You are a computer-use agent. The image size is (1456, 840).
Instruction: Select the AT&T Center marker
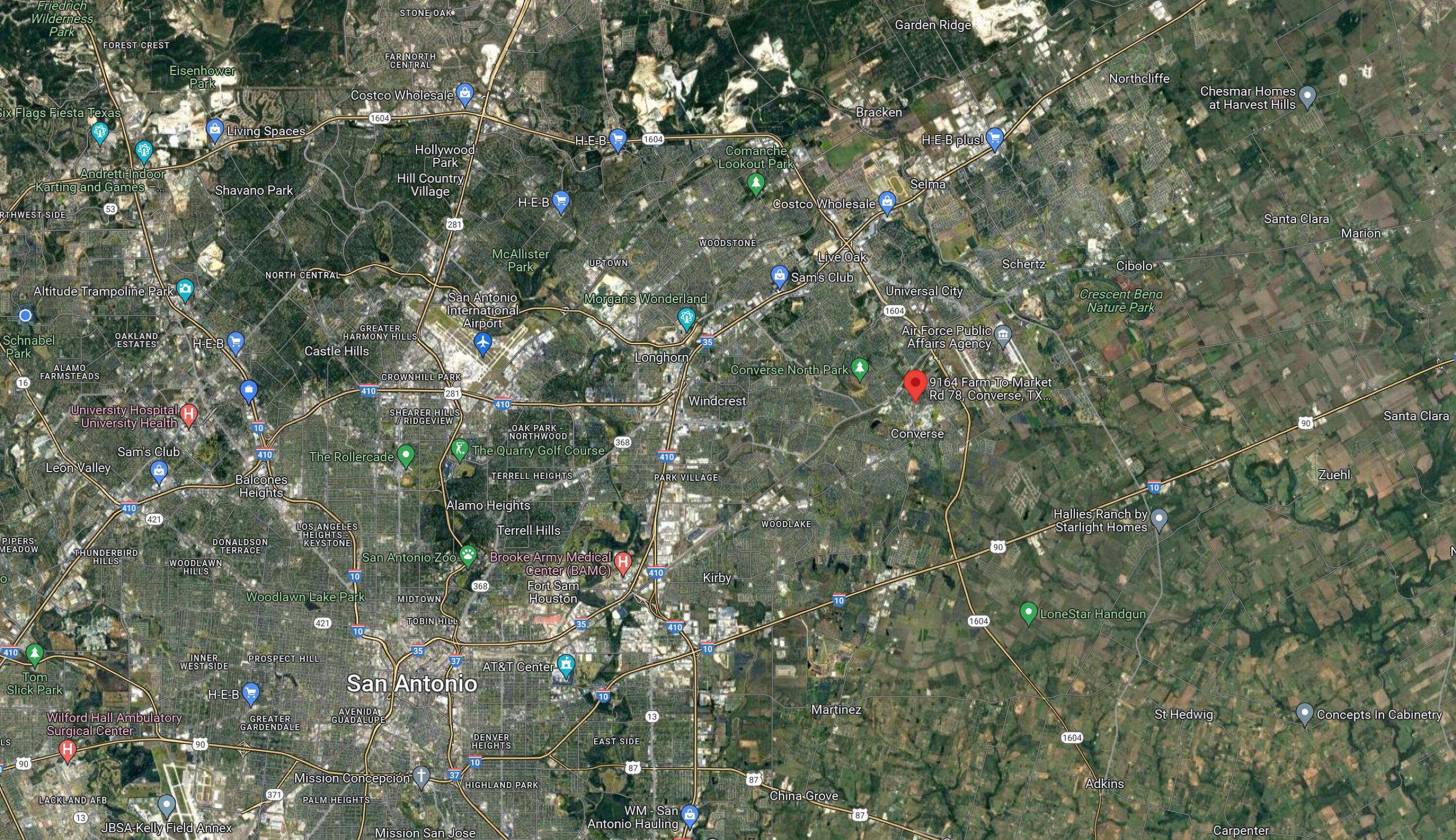[x=566, y=665]
